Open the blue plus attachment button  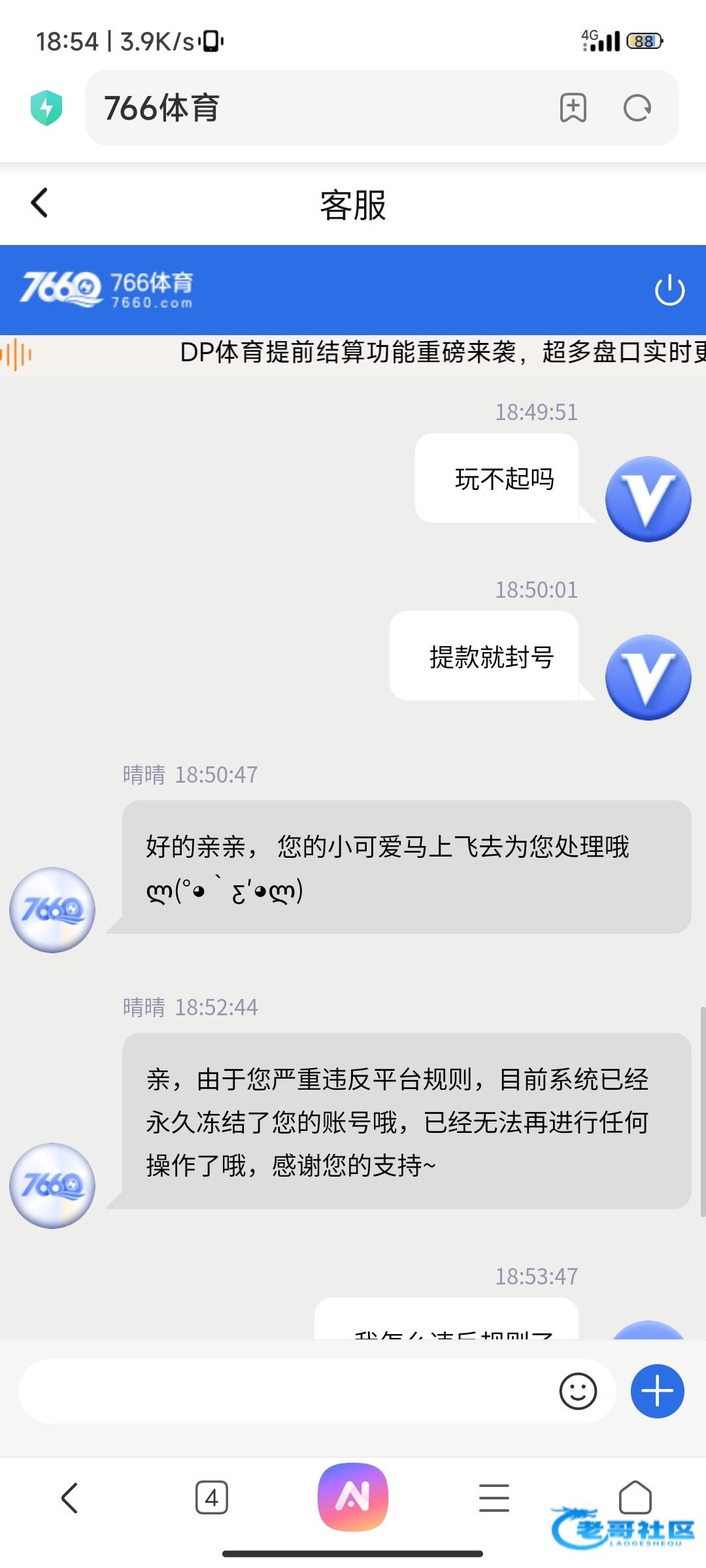tap(657, 1391)
